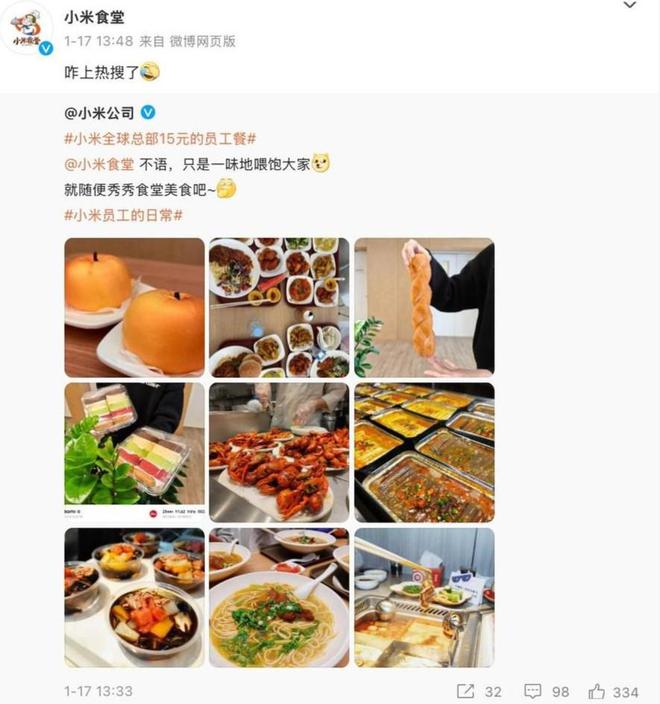Viewport: 660px width, 704px height.
Task: Open the comments with 98 replies
Action: point(546,691)
